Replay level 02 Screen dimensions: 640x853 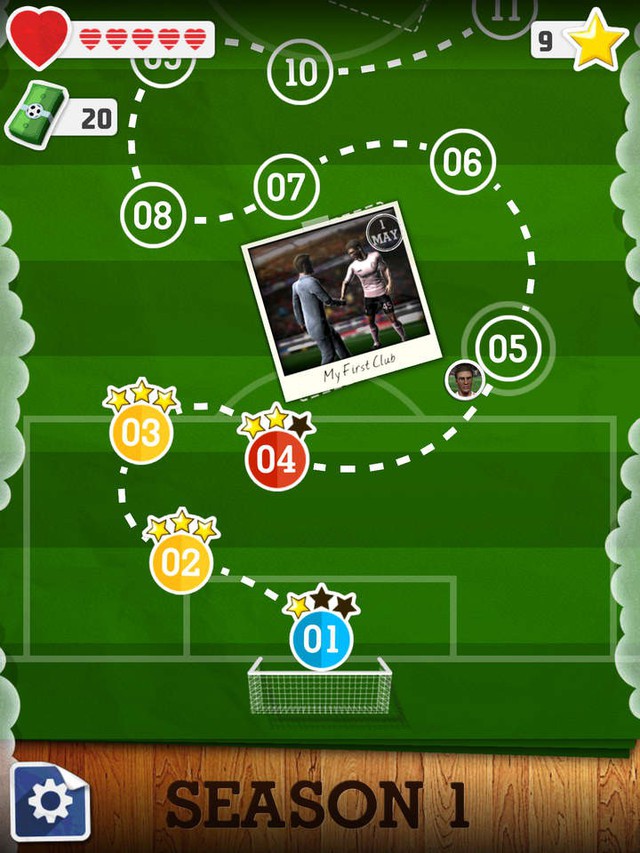tap(181, 563)
